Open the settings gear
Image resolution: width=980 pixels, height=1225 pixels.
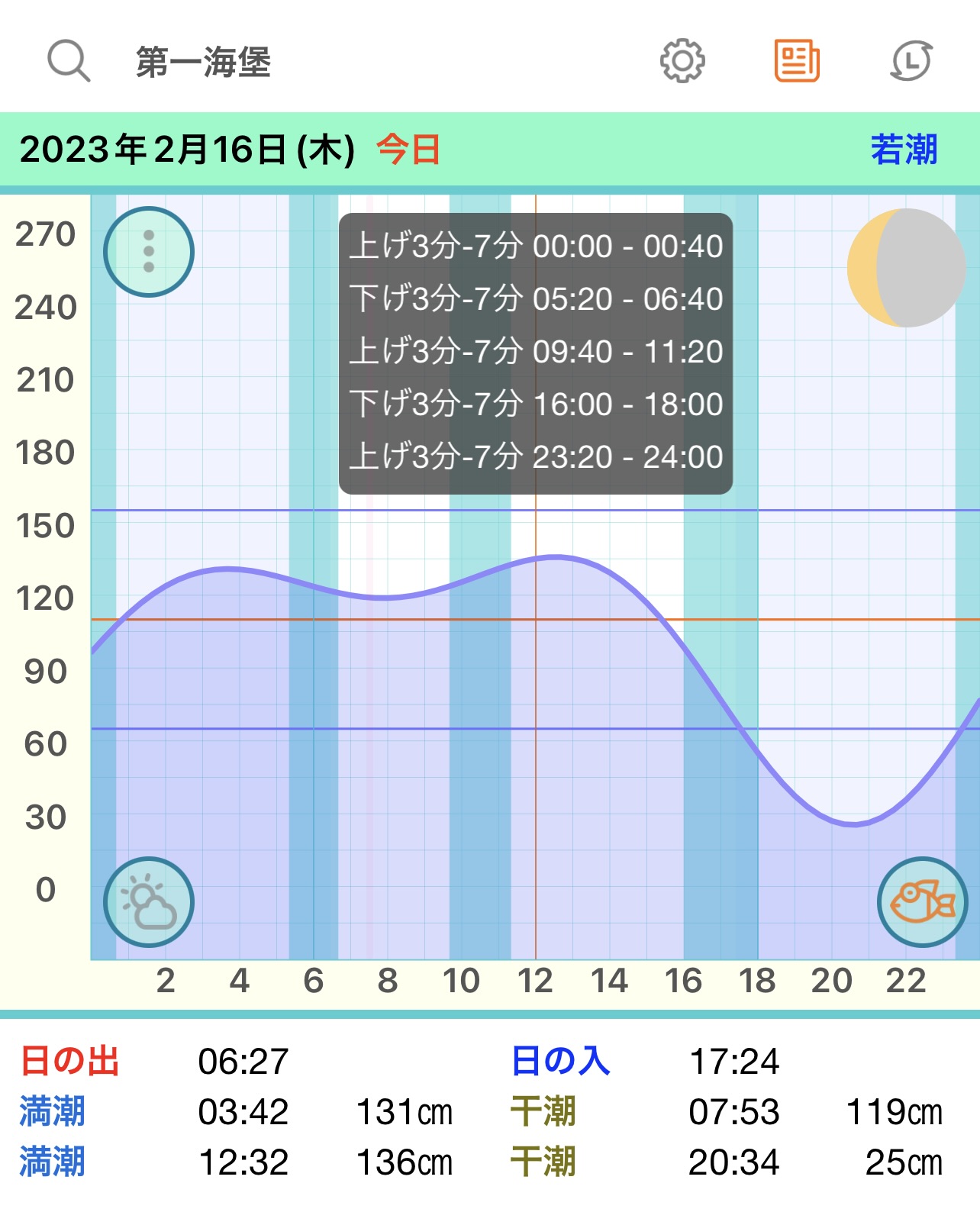pyautogui.click(x=682, y=61)
